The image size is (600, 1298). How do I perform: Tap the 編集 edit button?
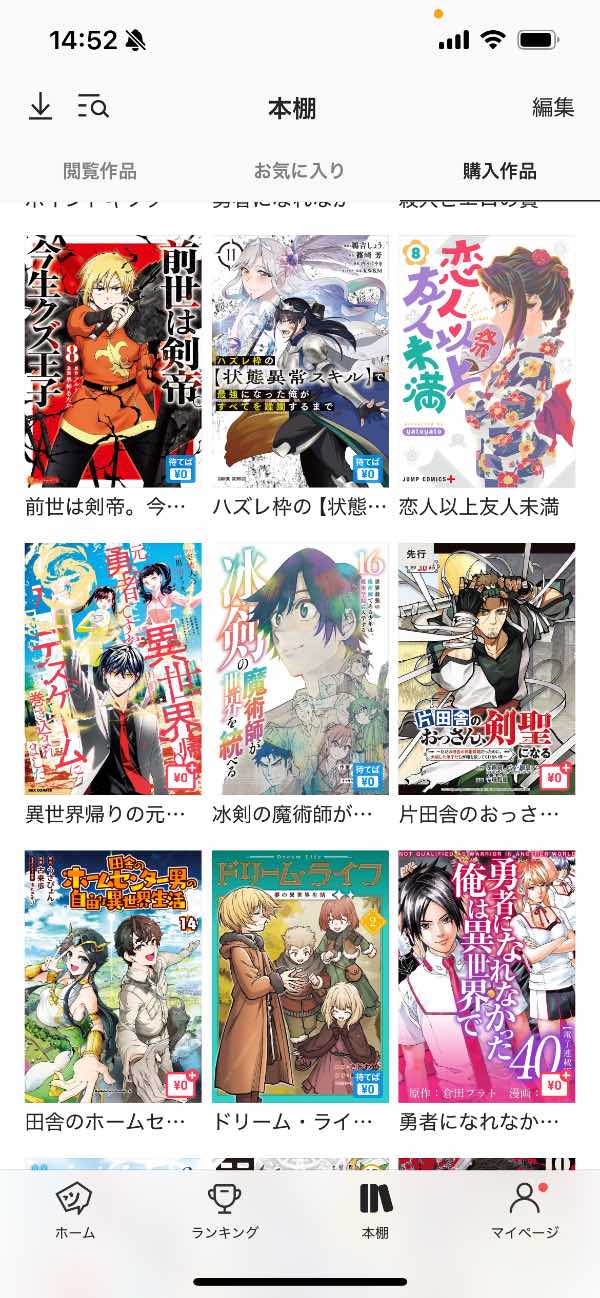552,107
